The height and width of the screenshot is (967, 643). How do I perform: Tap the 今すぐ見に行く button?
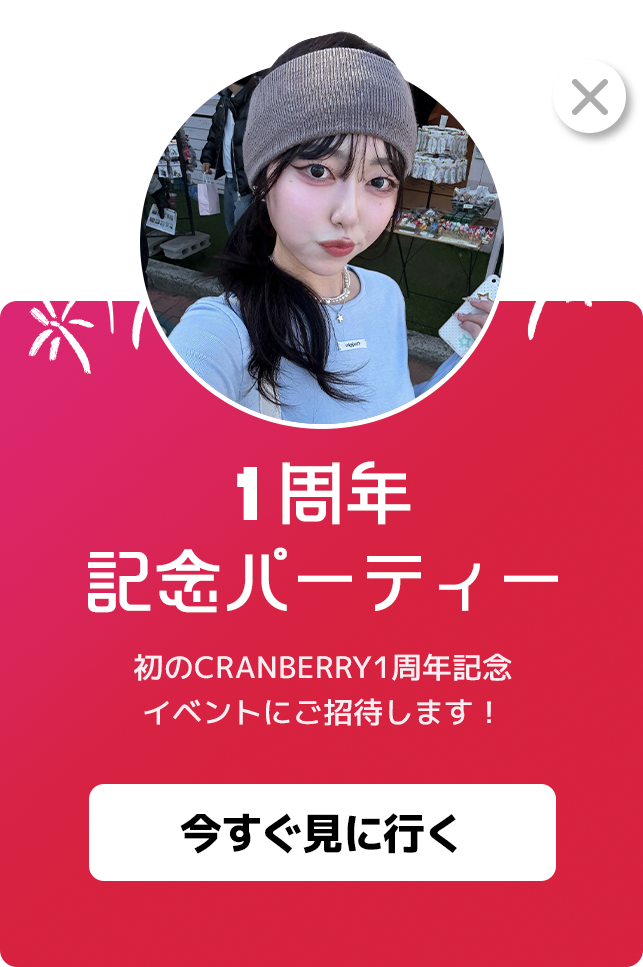coord(322,832)
